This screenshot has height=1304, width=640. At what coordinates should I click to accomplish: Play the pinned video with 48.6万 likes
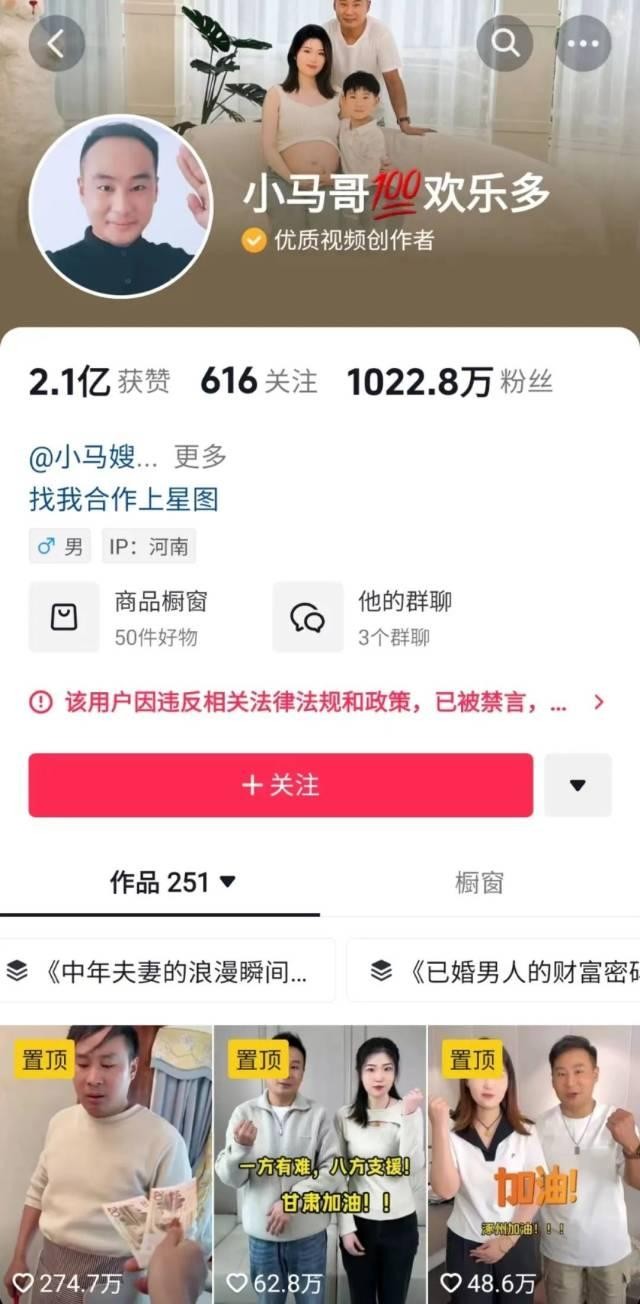click(534, 1160)
